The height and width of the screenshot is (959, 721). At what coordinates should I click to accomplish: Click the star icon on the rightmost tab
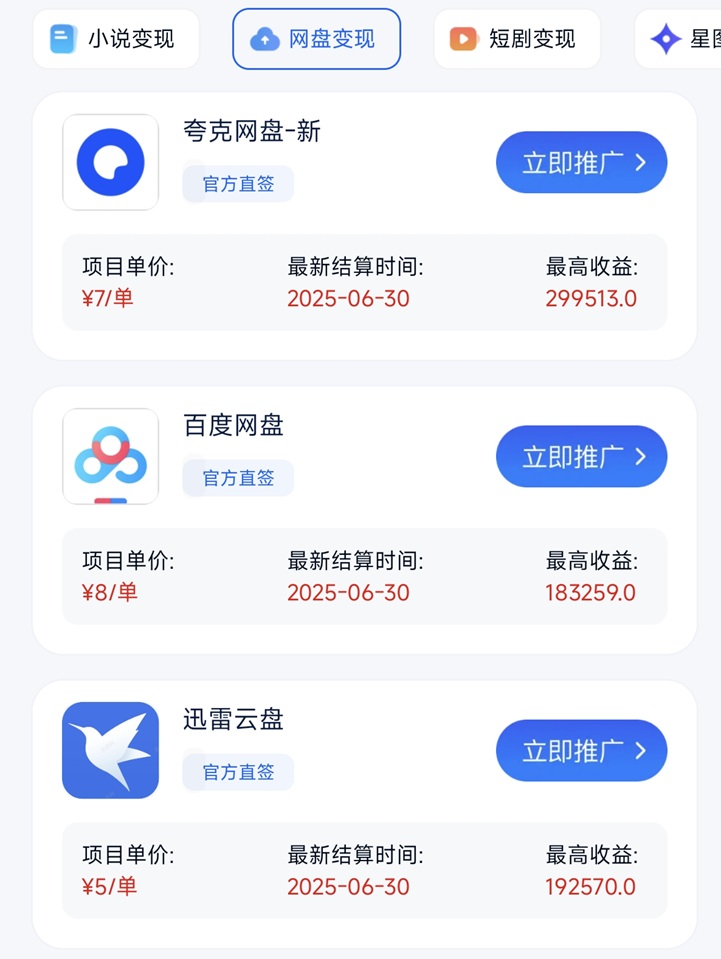point(665,39)
